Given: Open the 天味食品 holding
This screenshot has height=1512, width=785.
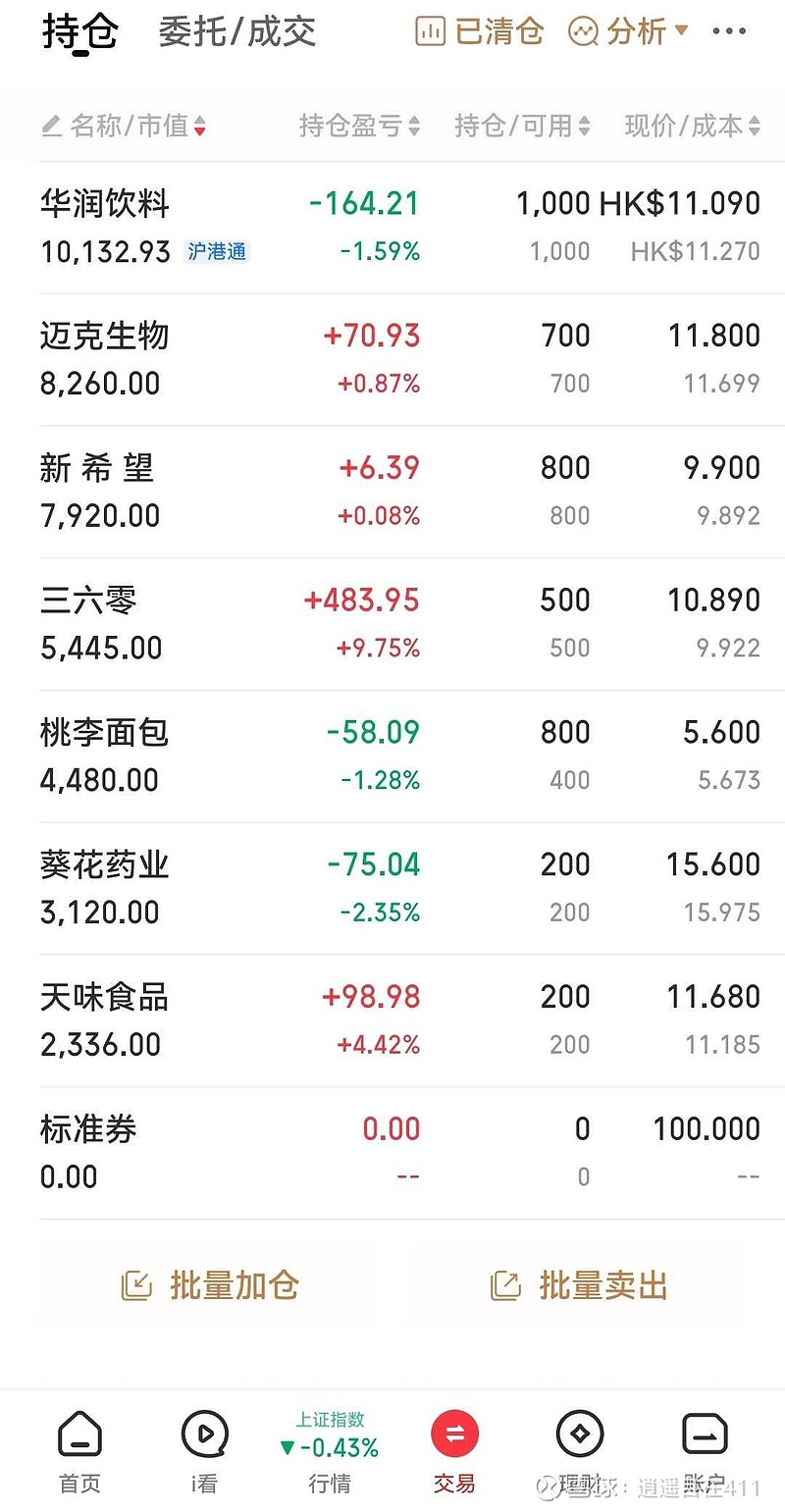Looking at the screenshot, I should [x=105, y=998].
